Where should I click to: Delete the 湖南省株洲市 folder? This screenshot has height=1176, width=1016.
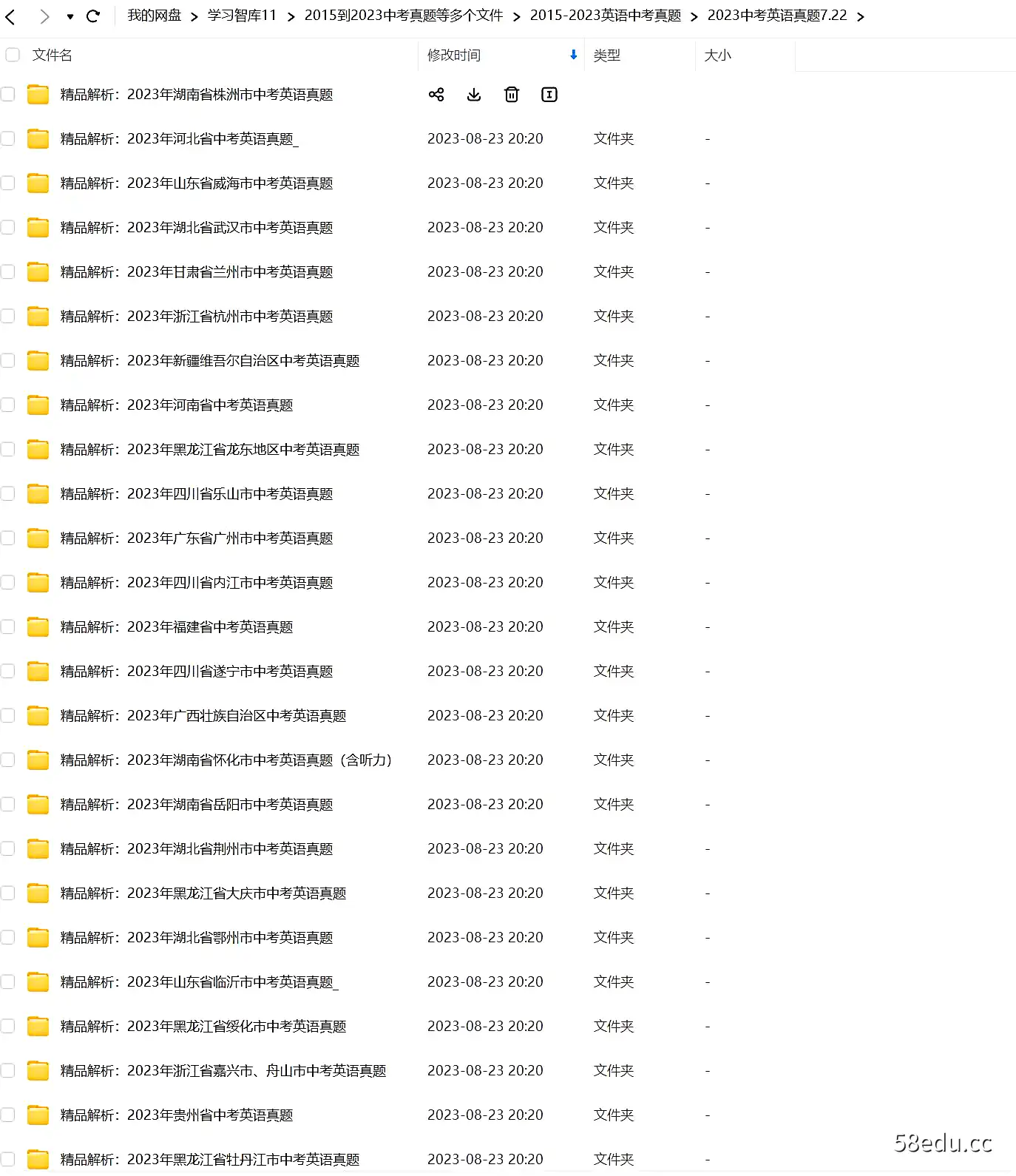(x=512, y=95)
